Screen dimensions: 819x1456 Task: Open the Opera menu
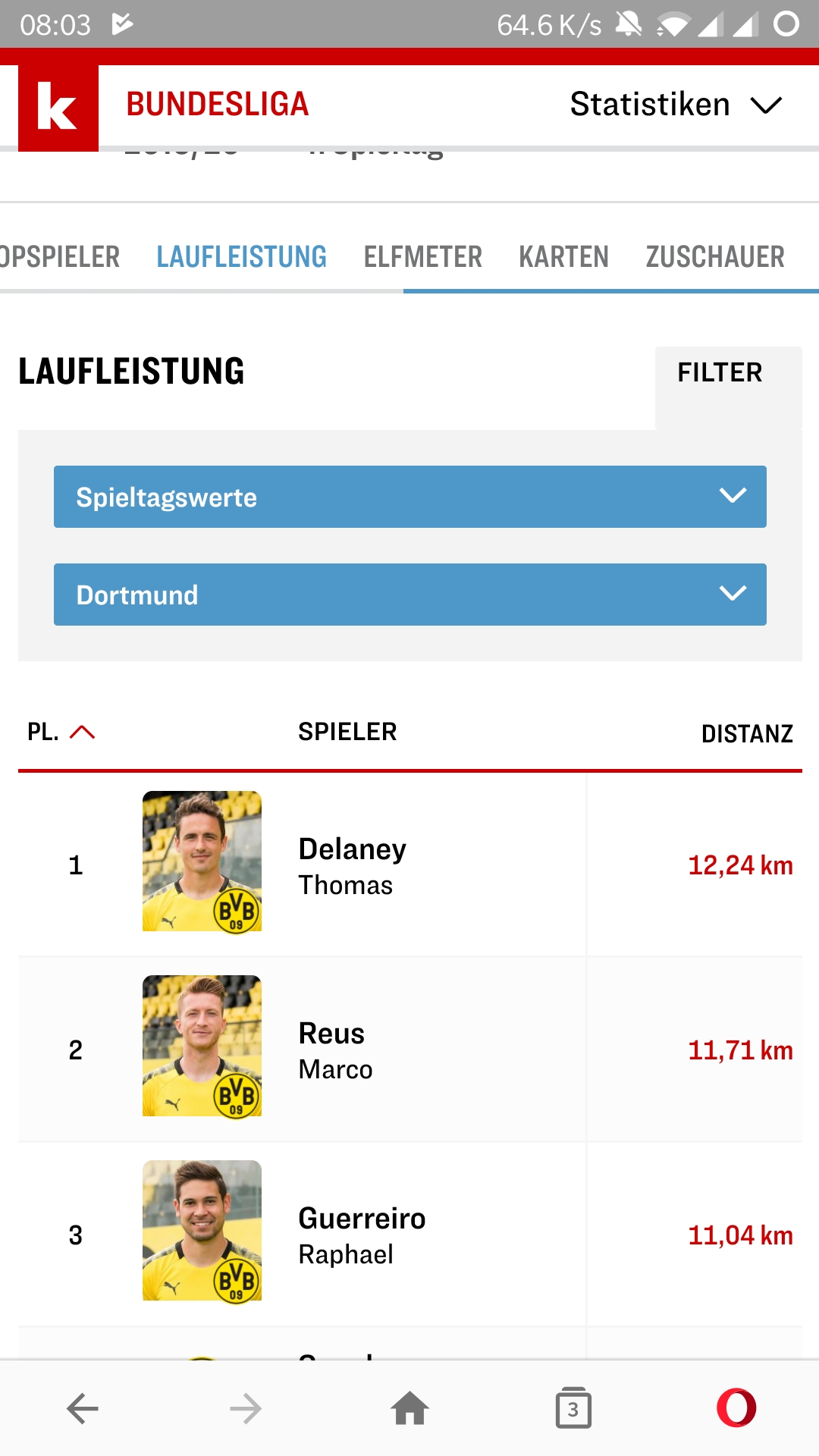[x=736, y=1408]
